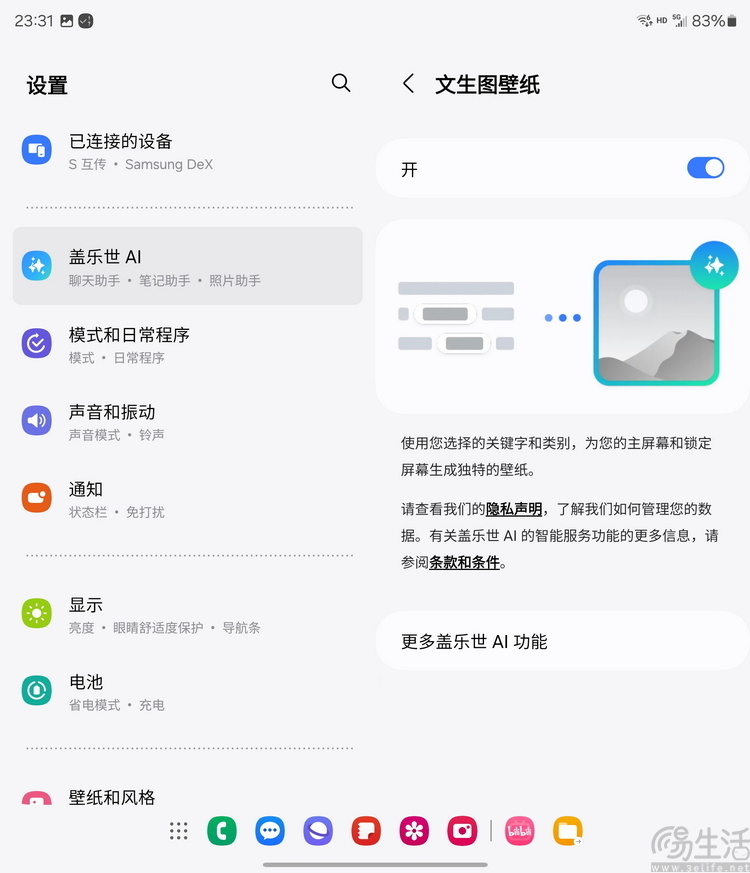
Task: Open the search magnifier in 设置
Action: click(341, 84)
